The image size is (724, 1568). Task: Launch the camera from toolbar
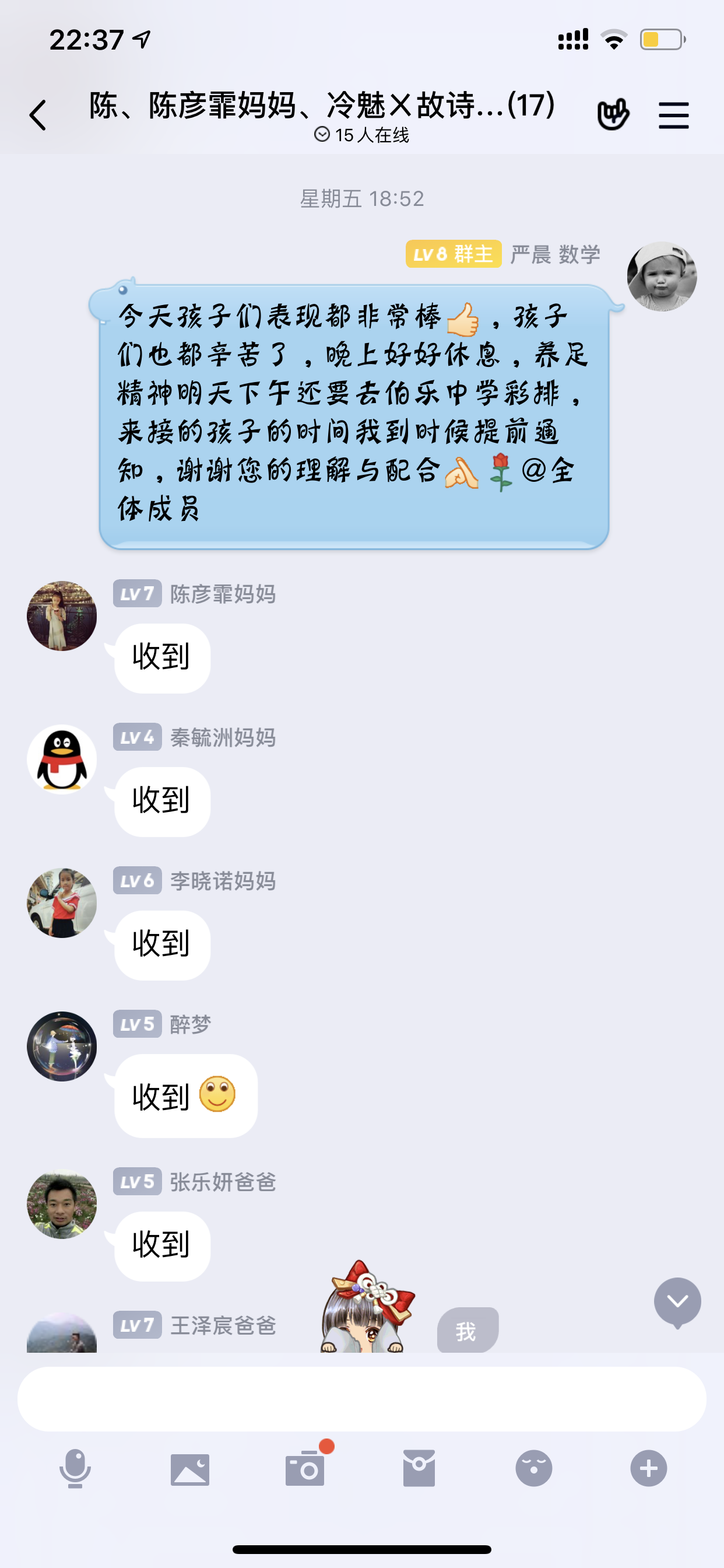(x=305, y=1469)
